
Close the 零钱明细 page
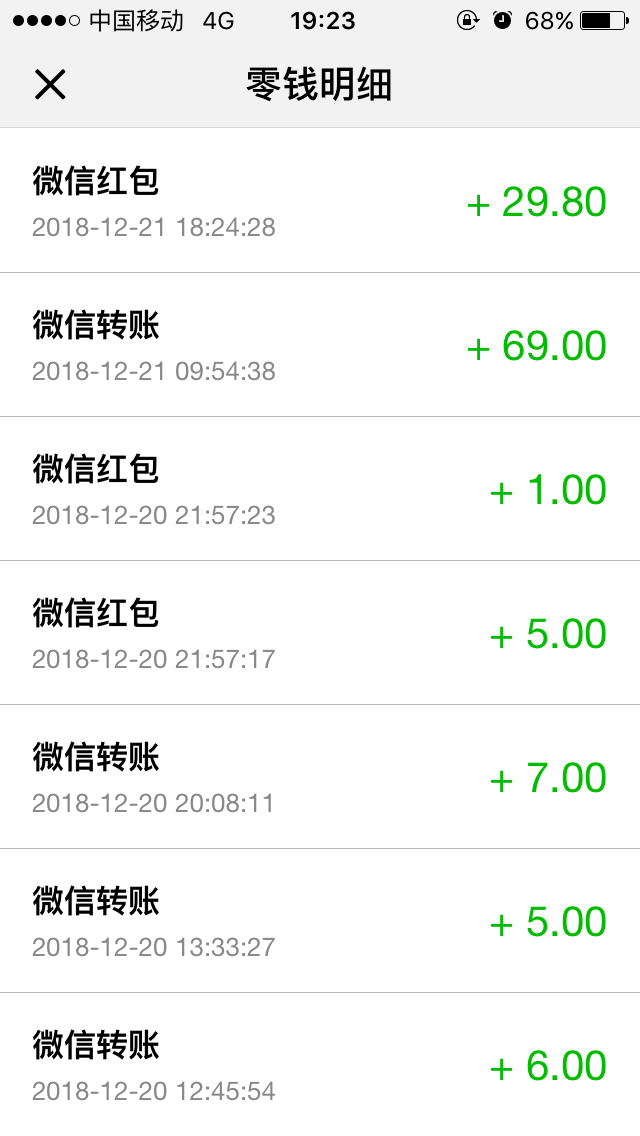pyautogui.click(x=49, y=85)
